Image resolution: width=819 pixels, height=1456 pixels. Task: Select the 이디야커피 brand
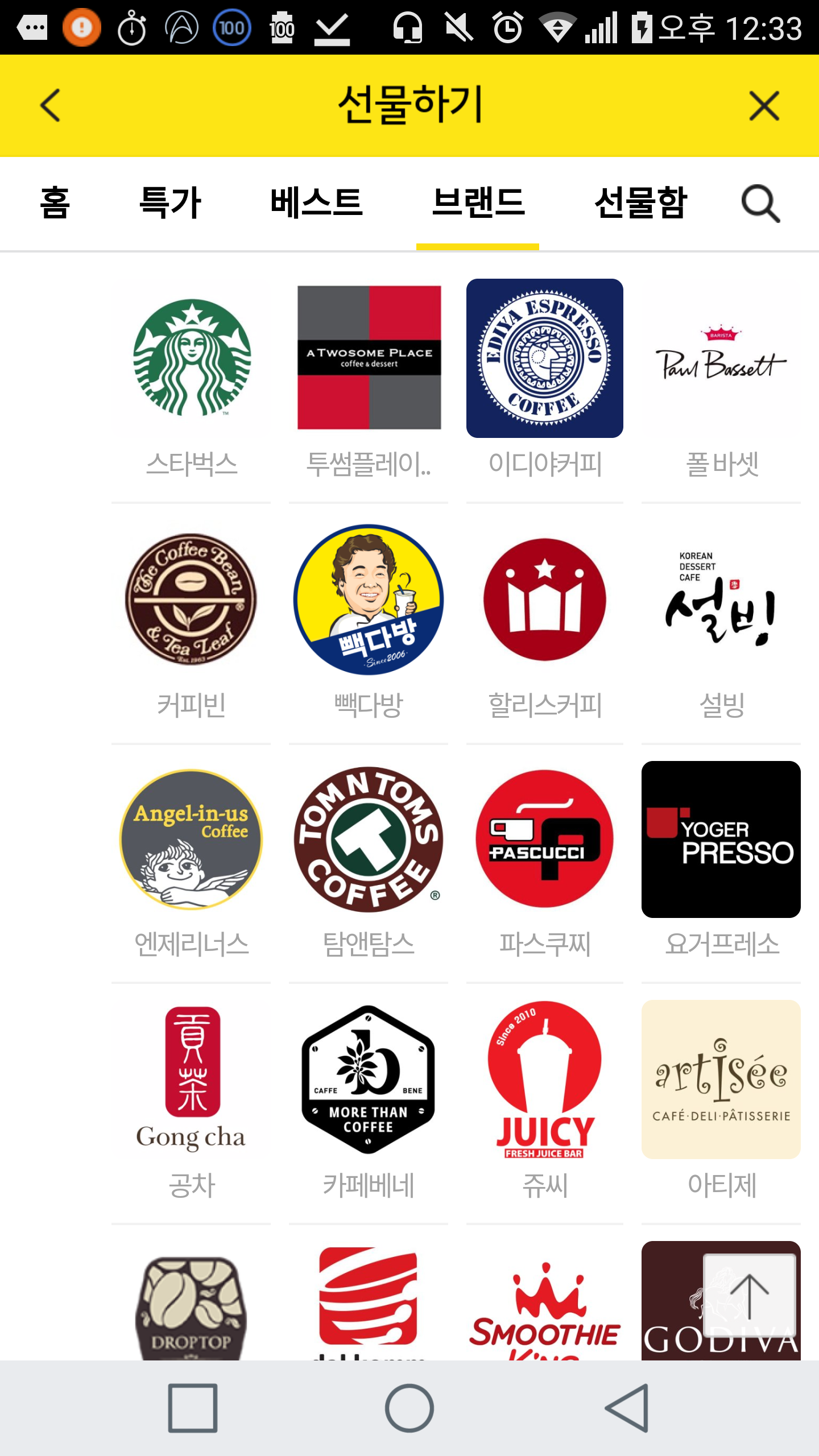coord(545,378)
